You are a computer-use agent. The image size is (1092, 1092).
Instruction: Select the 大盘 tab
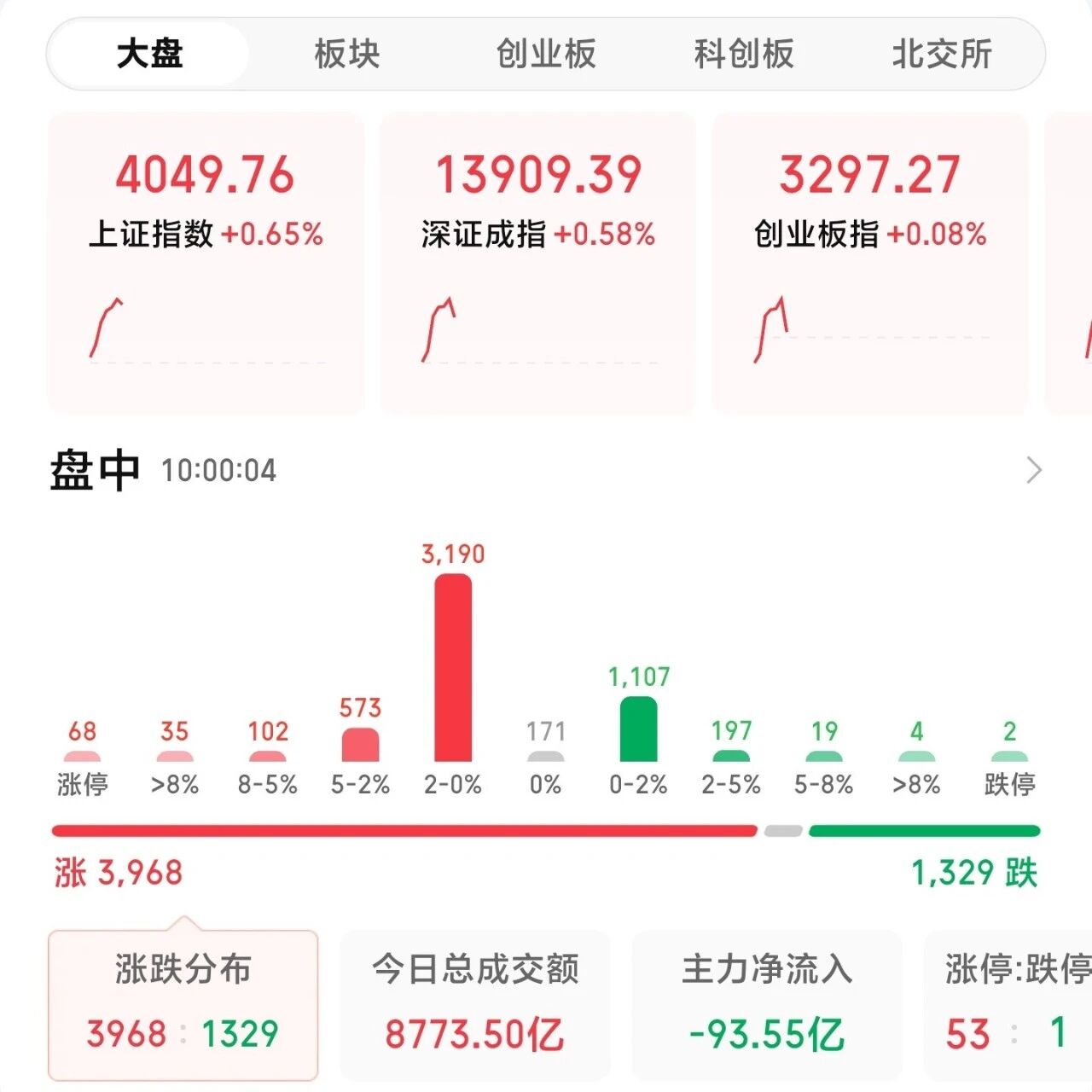click(149, 54)
